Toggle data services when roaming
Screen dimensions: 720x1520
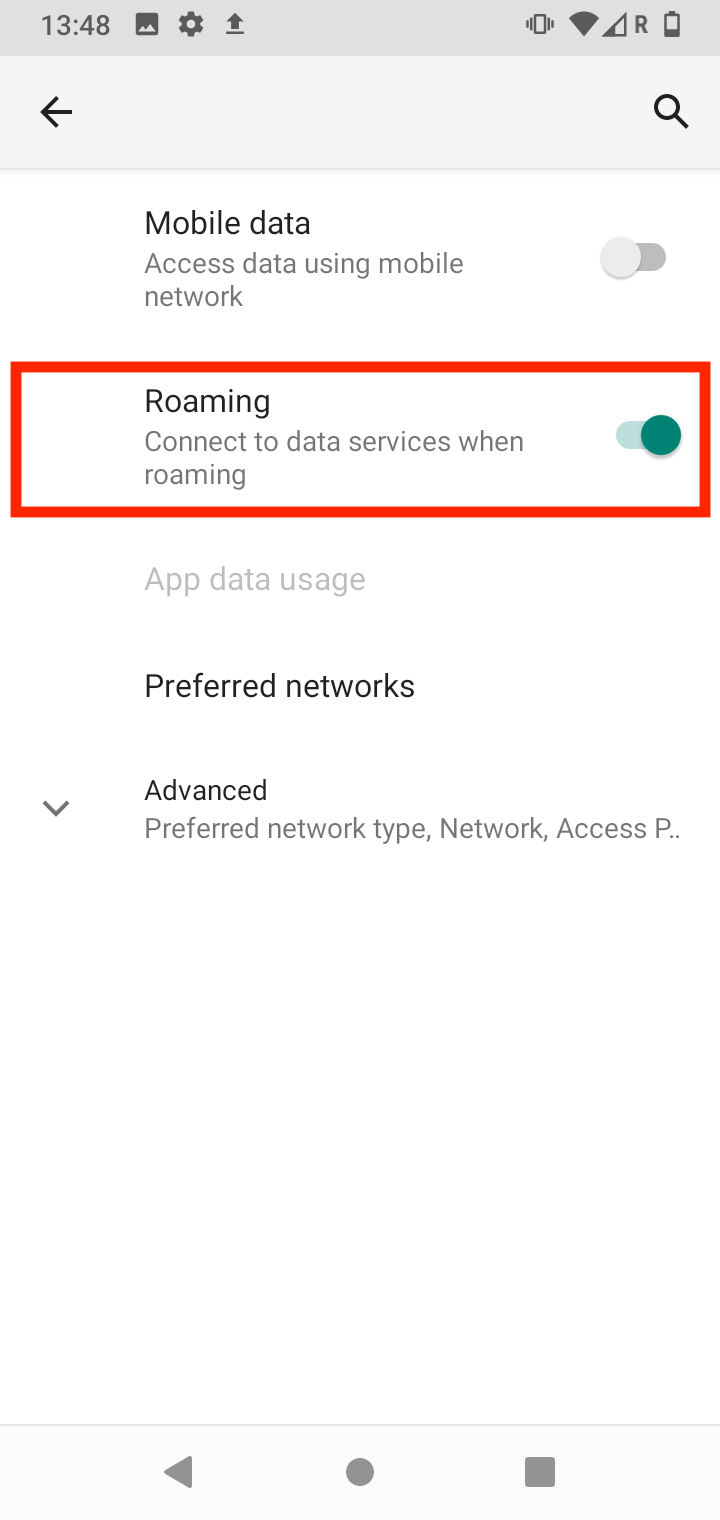coord(643,435)
